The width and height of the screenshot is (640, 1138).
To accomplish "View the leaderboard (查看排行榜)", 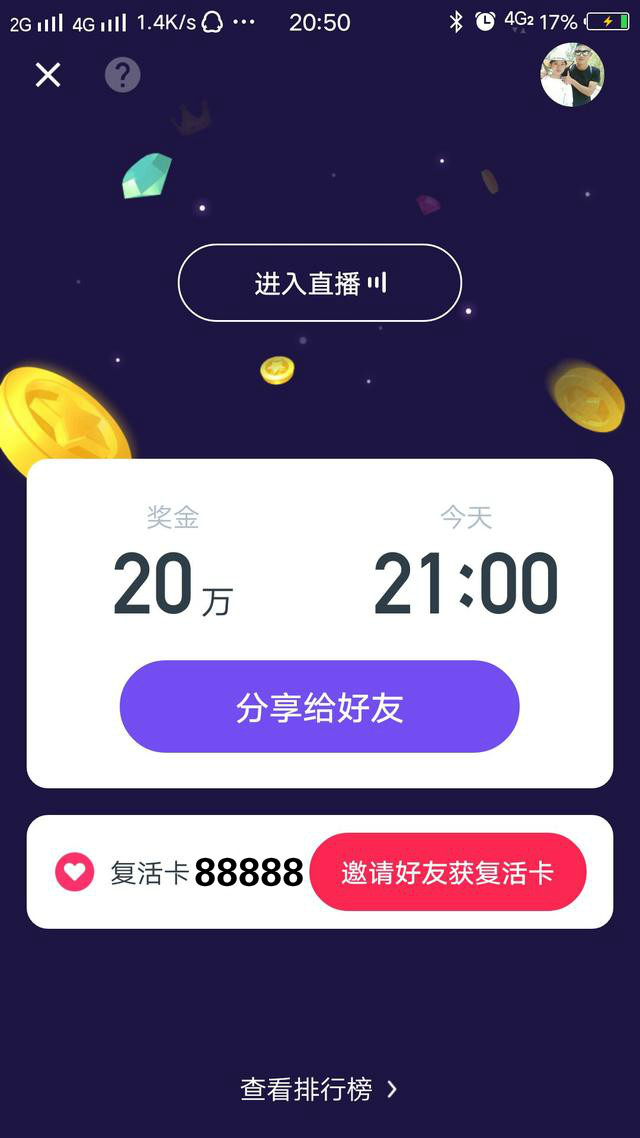I will click(319, 1089).
